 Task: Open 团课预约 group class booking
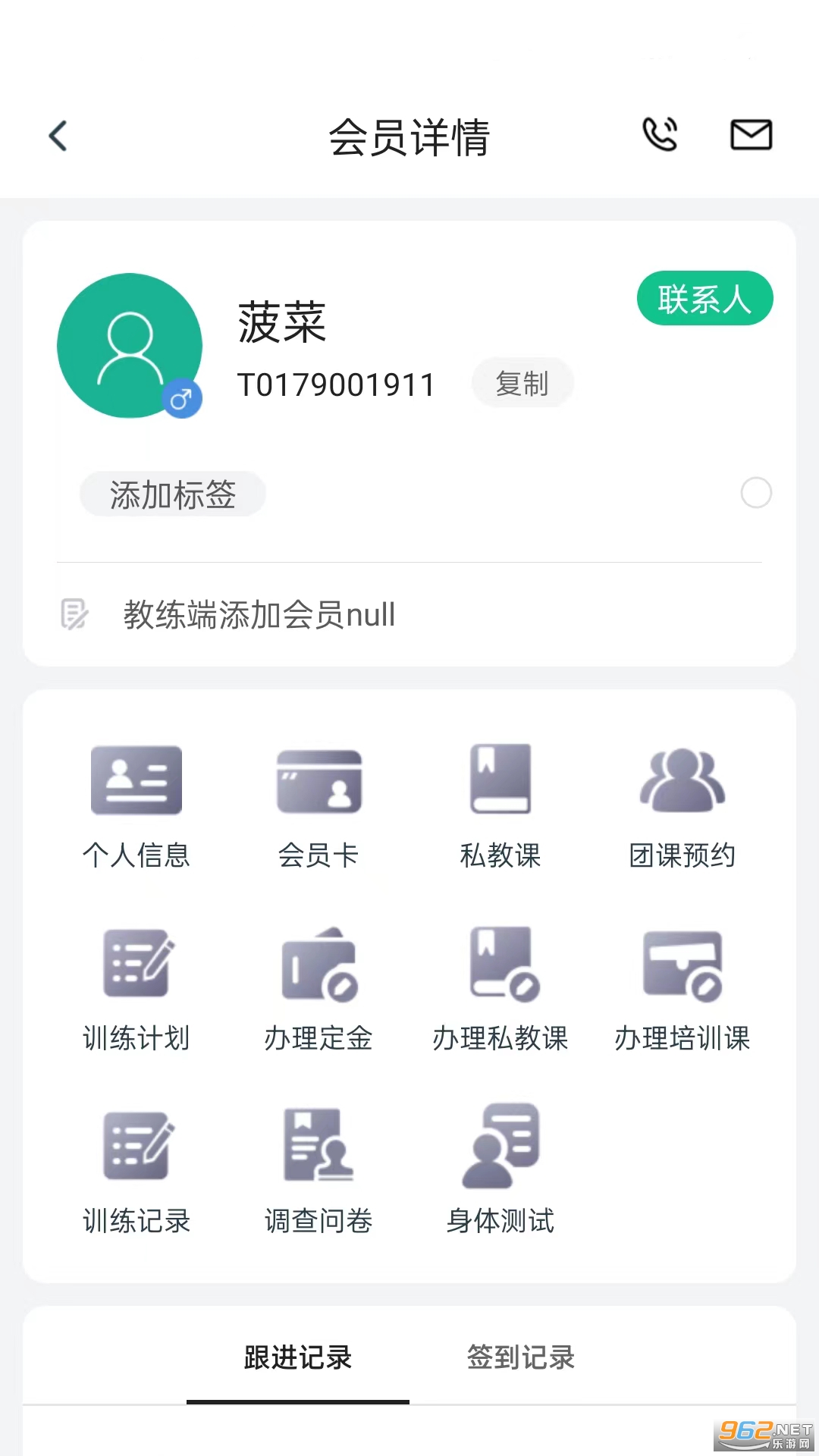[x=682, y=804]
